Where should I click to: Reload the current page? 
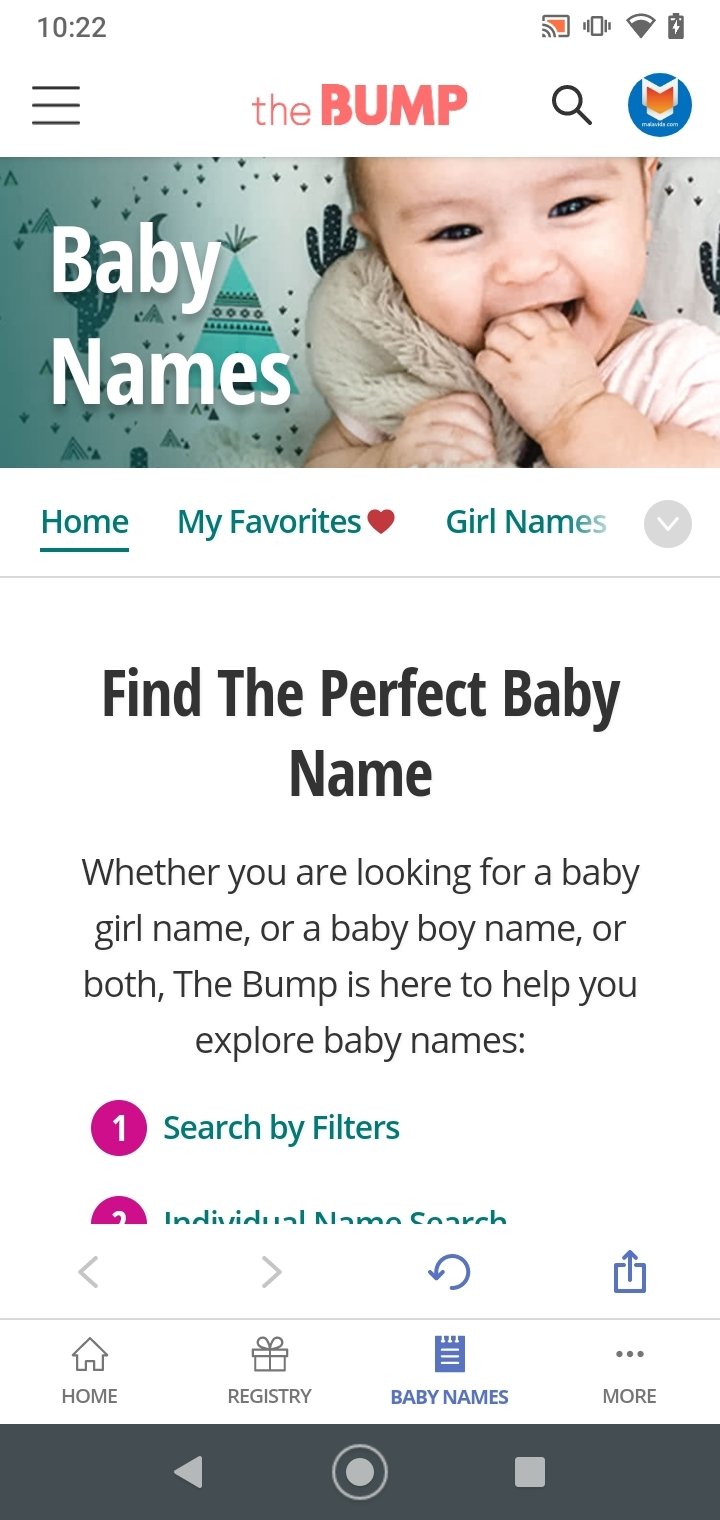click(449, 1272)
